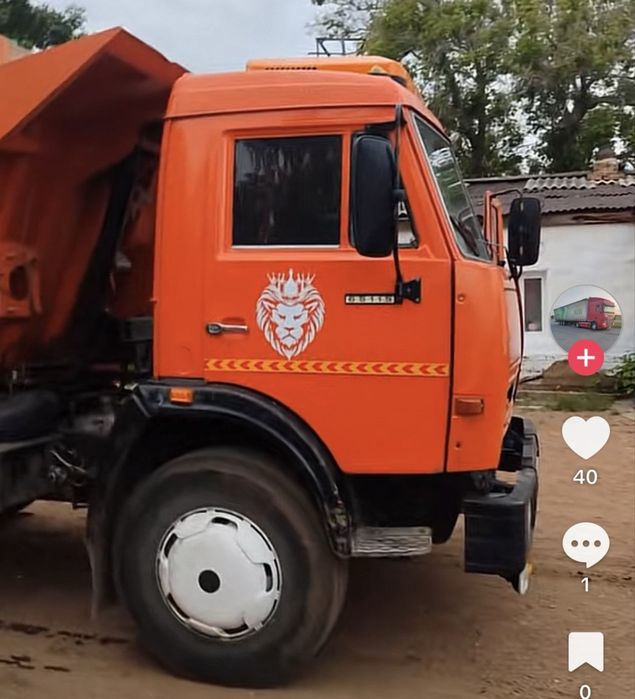
Task: Like this video with the heart icon
Action: coord(585,437)
